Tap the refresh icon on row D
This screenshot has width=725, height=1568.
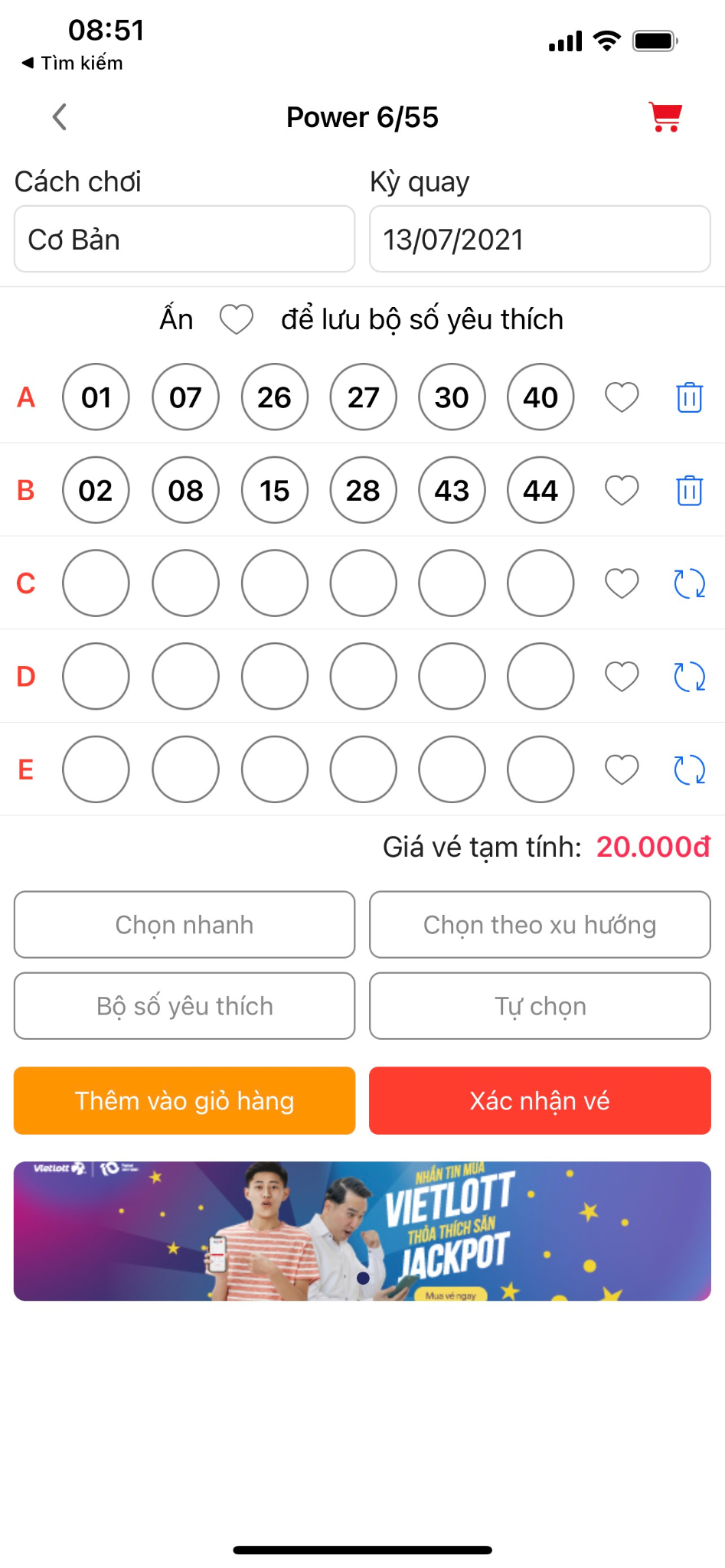689,677
